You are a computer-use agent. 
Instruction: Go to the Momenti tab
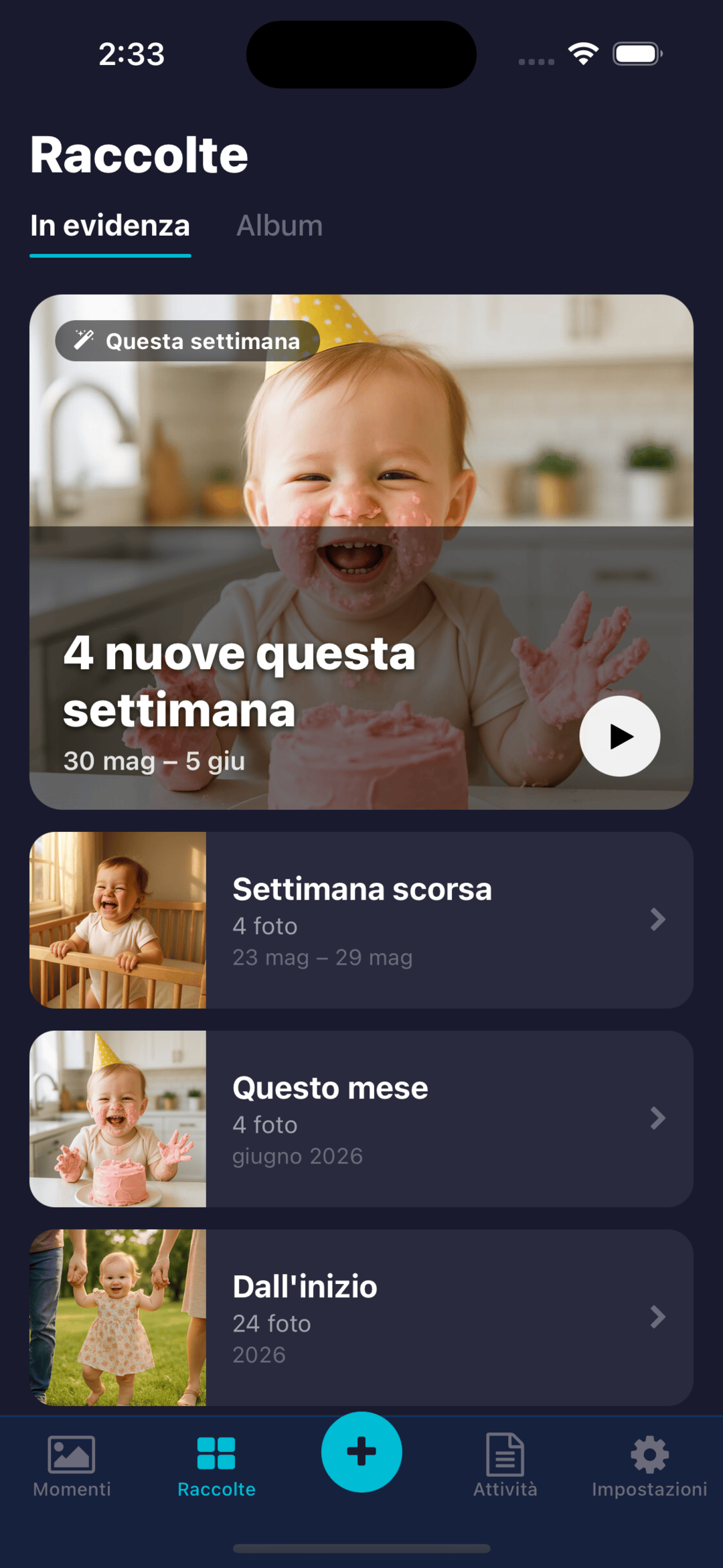click(x=72, y=1466)
